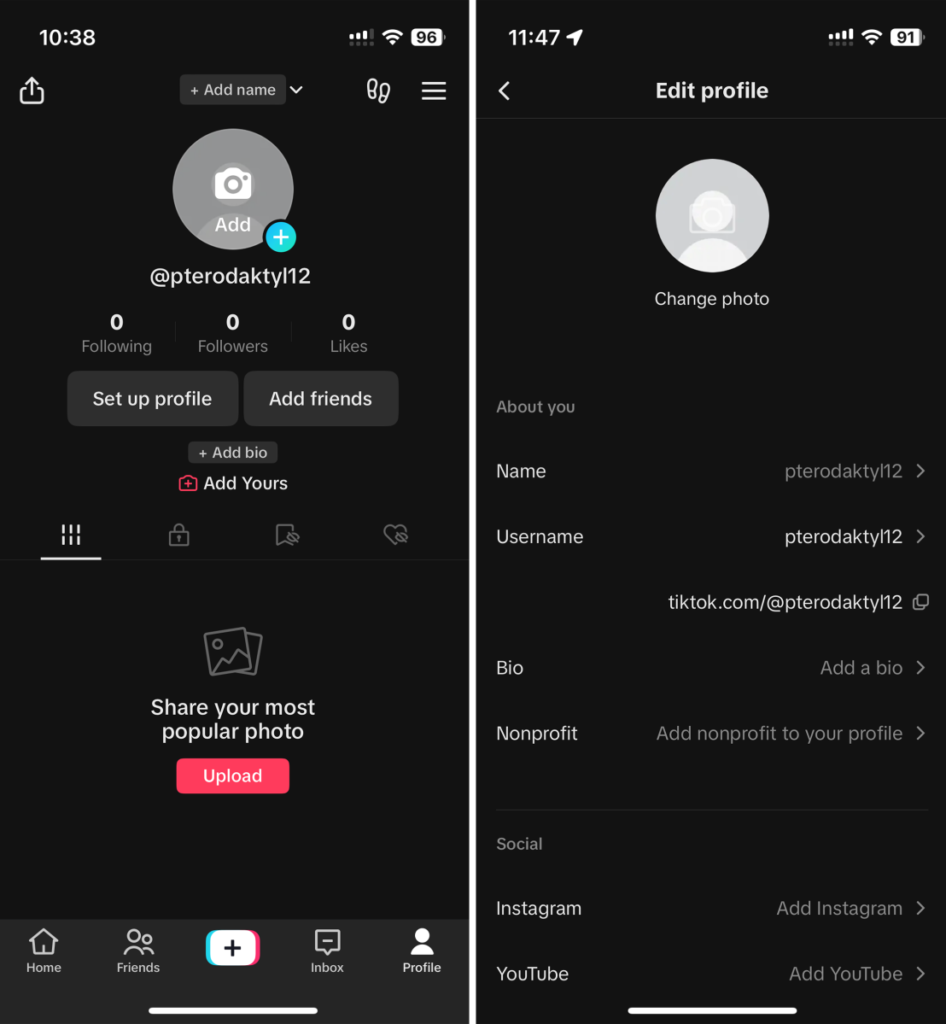Open the Username row to edit it
946x1024 pixels.
[x=711, y=537]
